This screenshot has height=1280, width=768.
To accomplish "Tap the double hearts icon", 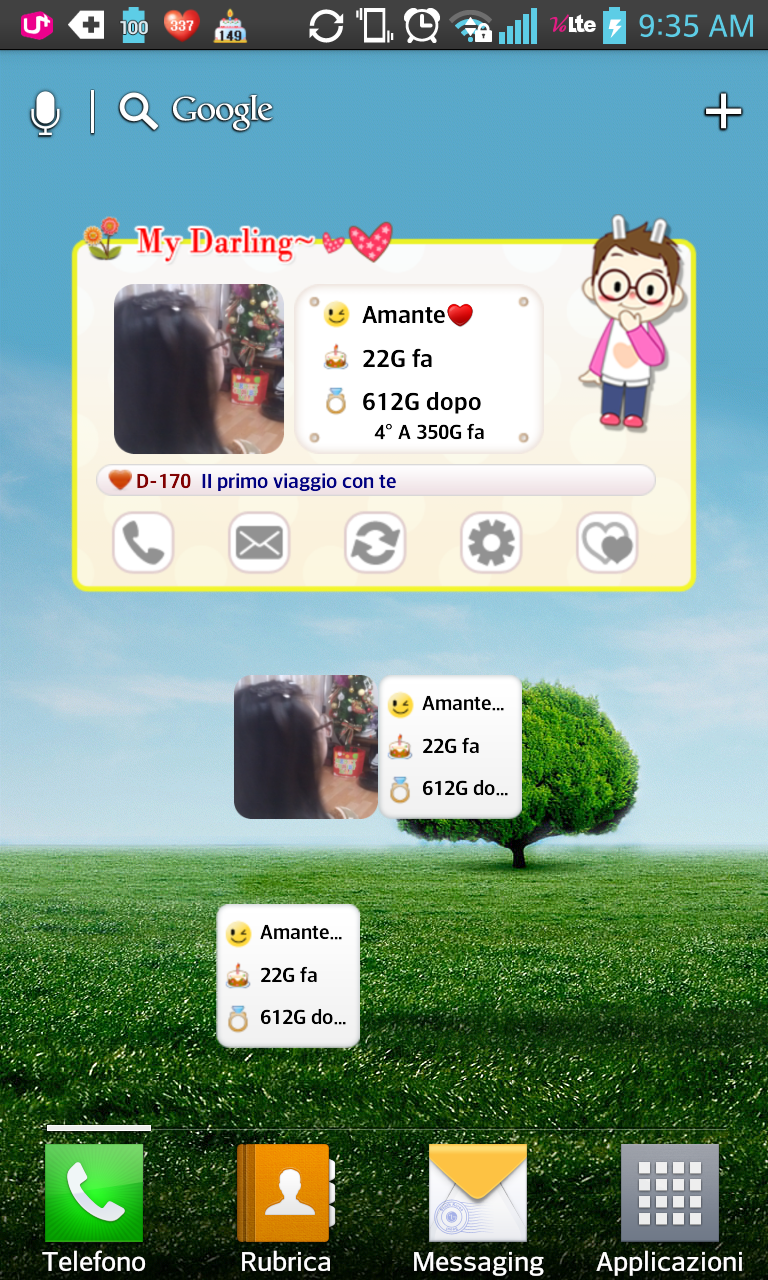I will [x=607, y=543].
